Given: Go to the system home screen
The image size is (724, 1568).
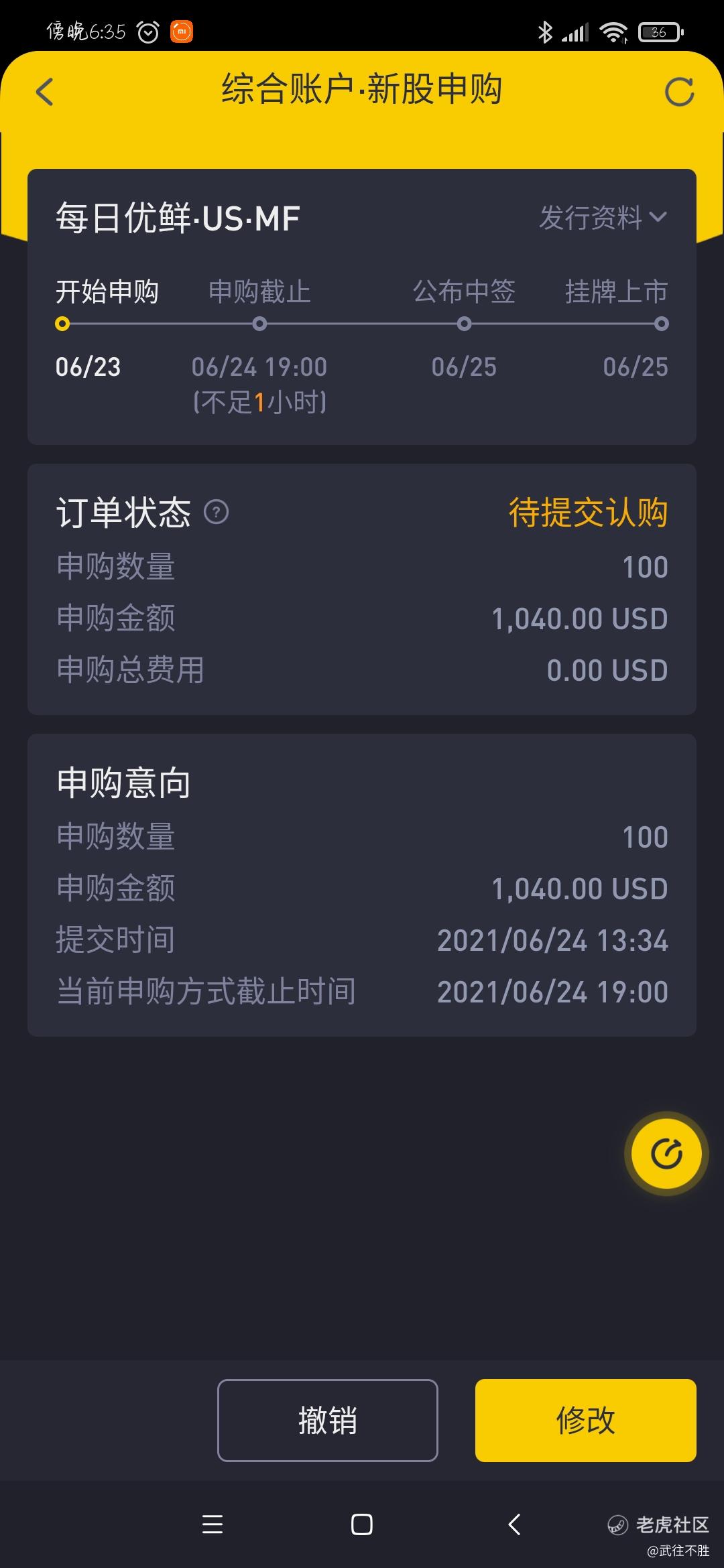Looking at the screenshot, I should pos(362,1524).
